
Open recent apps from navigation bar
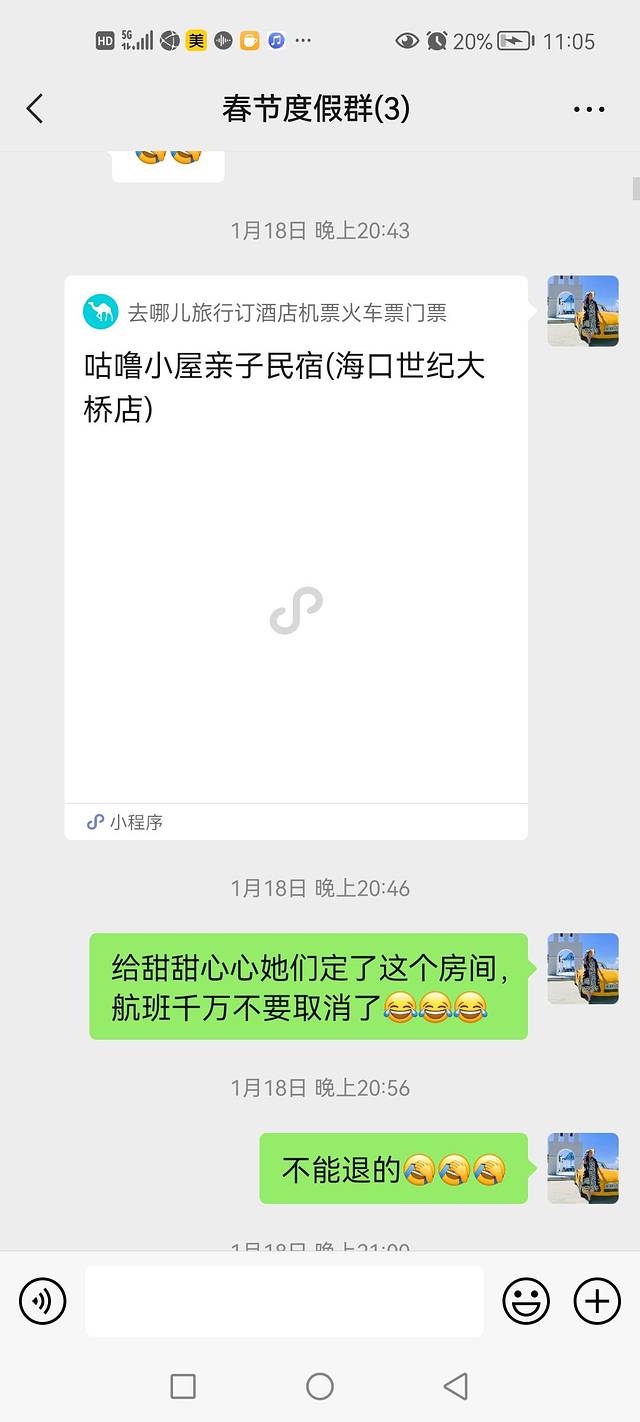(183, 1386)
